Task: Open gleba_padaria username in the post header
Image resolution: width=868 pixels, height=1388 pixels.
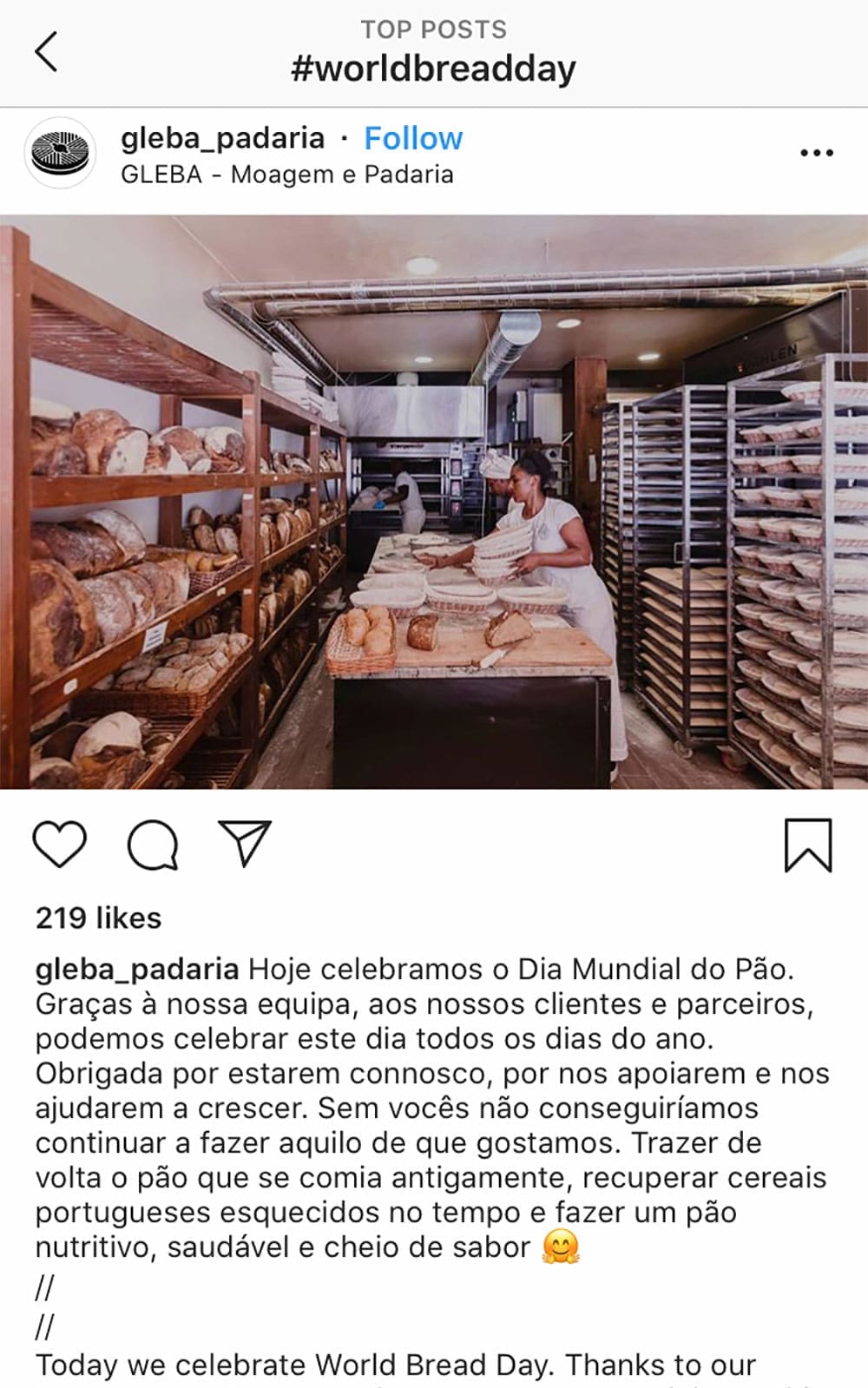Action: 222,138
